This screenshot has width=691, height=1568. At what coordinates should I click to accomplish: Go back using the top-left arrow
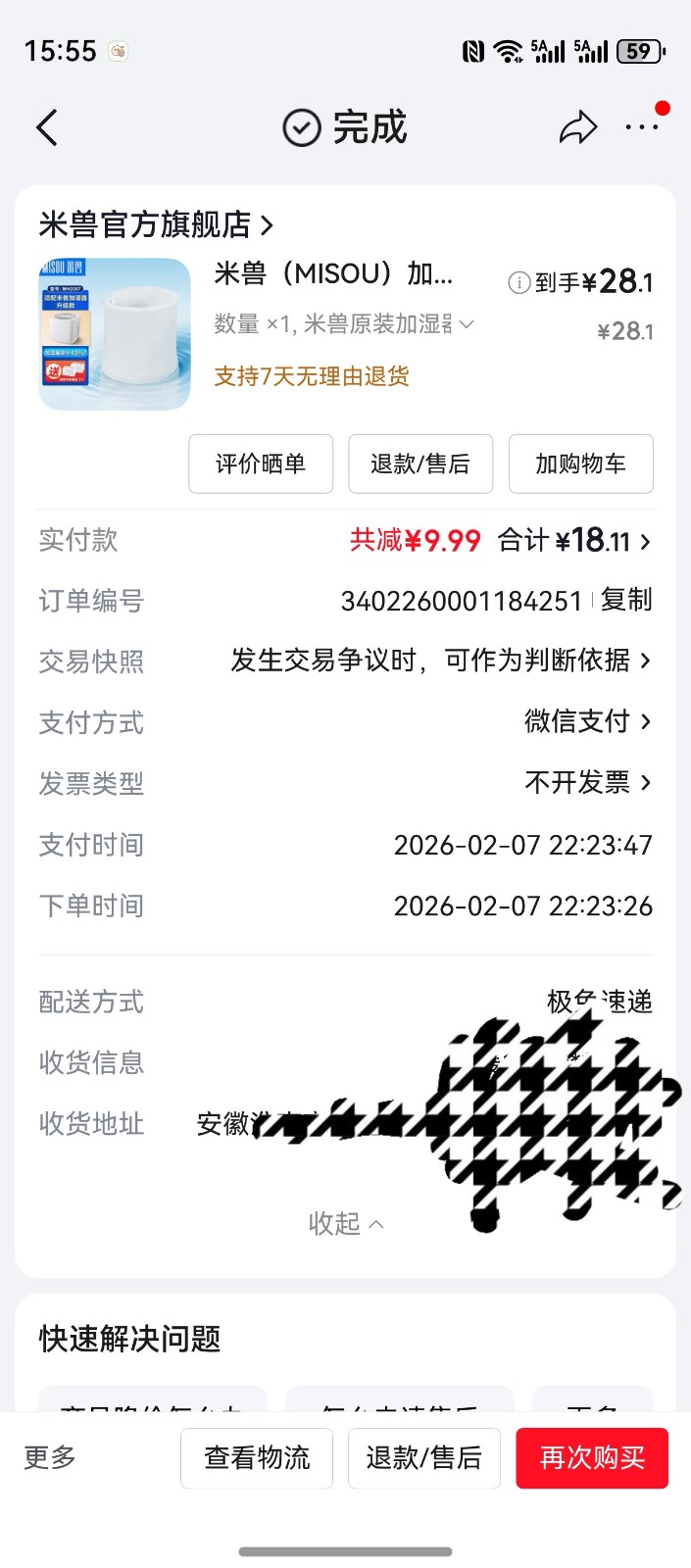(x=46, y=127)
